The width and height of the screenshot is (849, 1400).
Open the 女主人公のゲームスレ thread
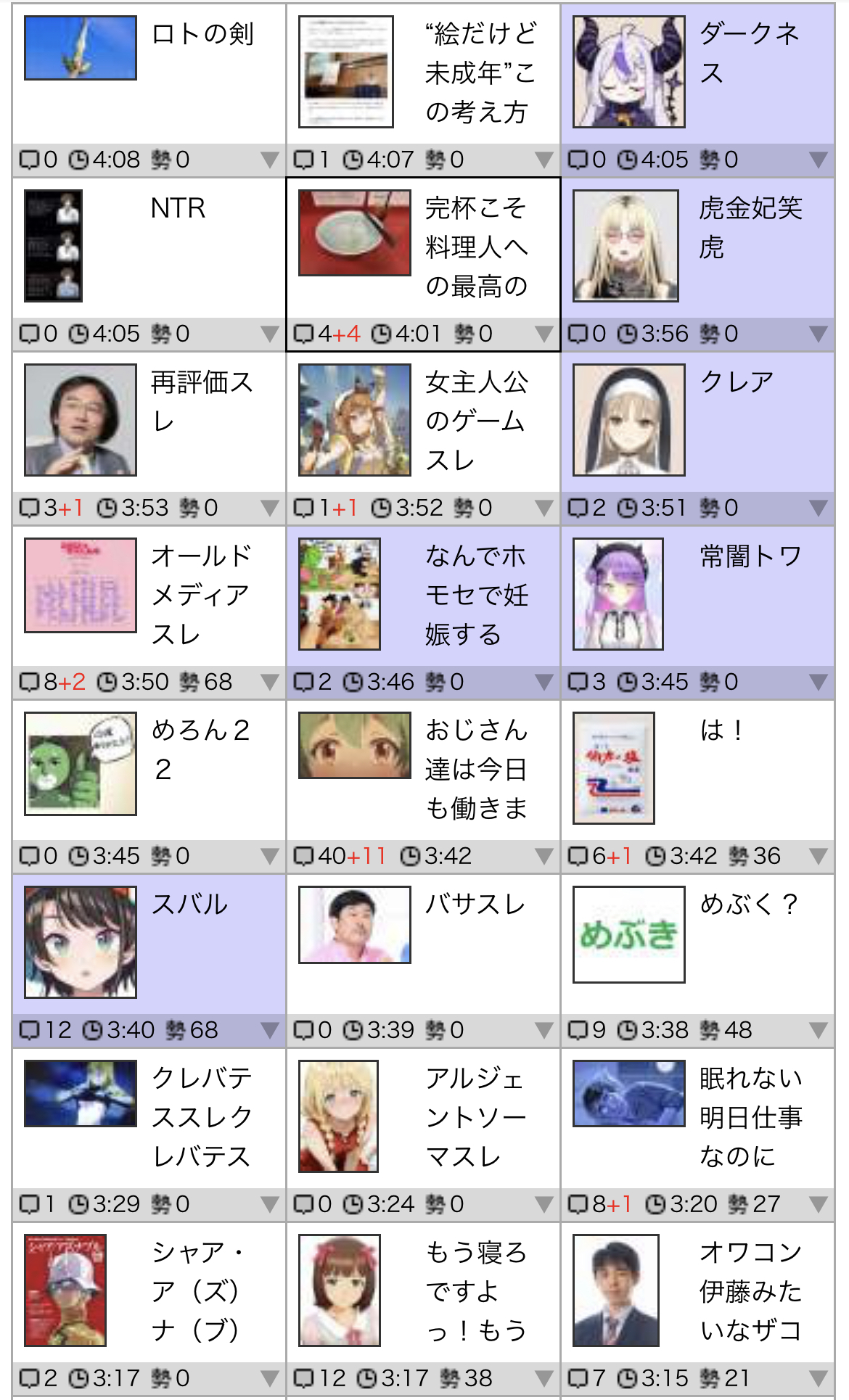[x=476, y=421]
